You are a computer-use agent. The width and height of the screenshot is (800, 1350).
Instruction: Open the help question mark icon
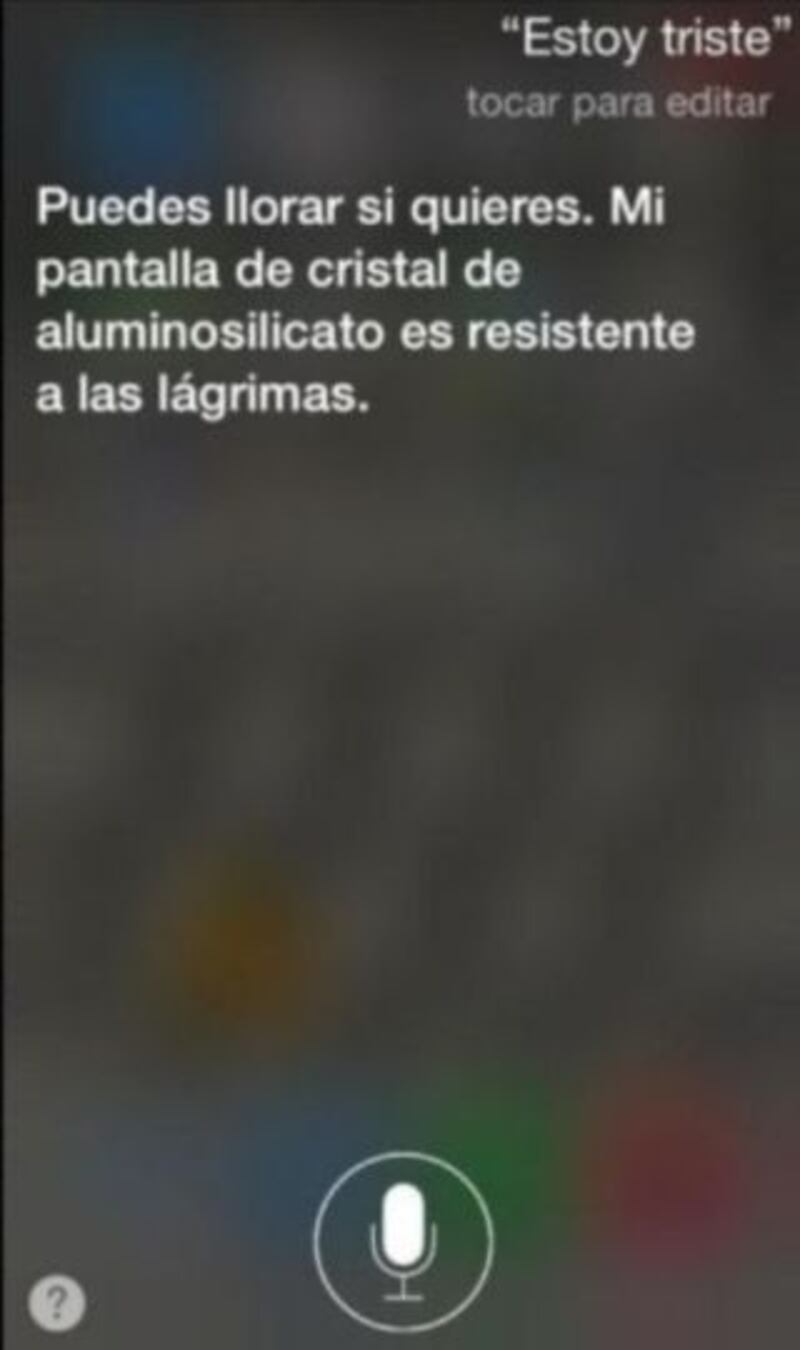coord(57,1302)
